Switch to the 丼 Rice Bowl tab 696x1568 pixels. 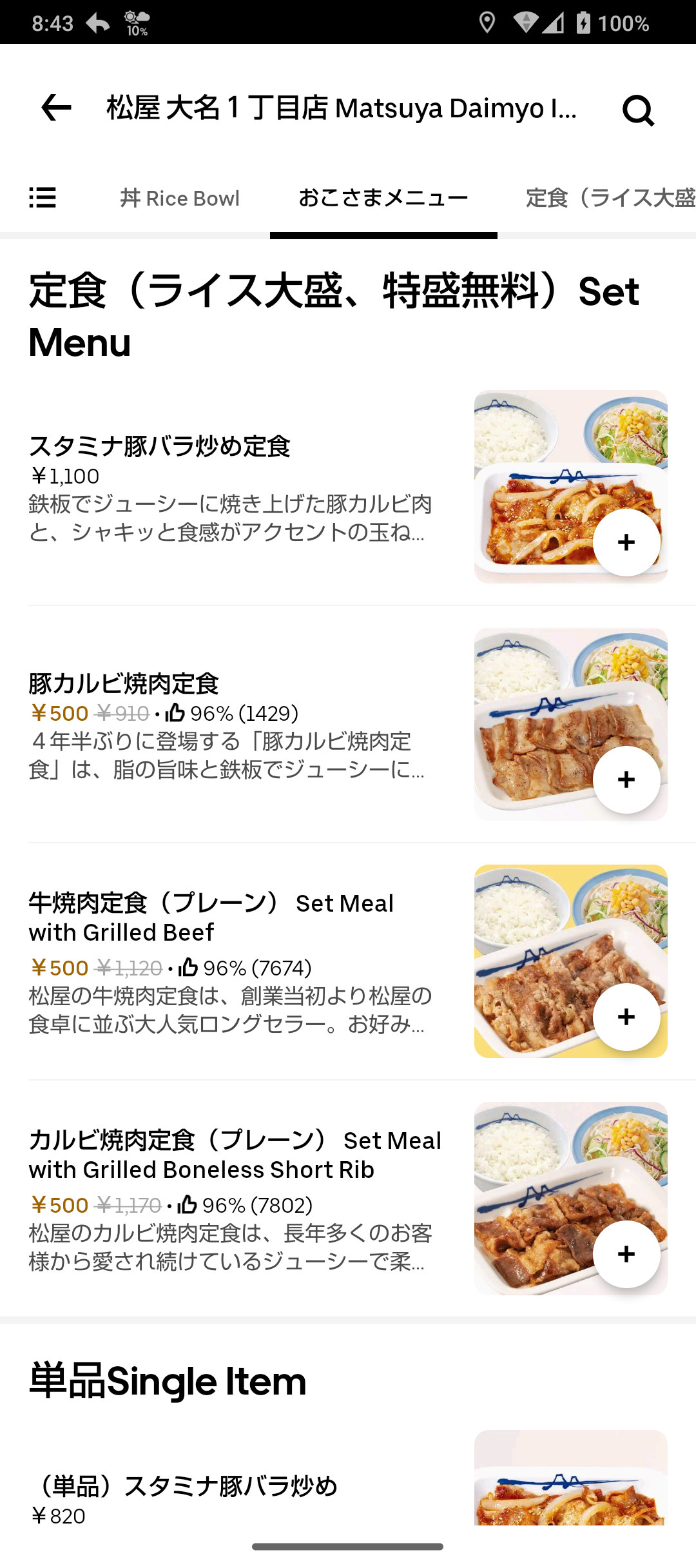180,198
